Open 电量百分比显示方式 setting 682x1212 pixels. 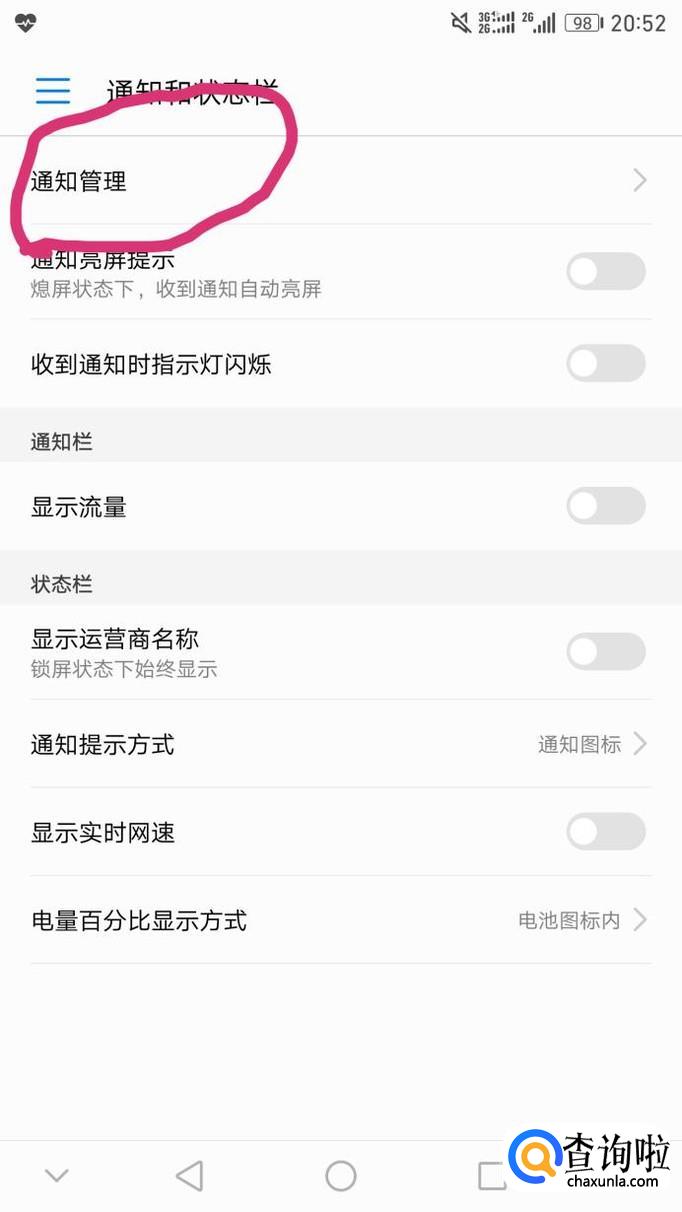click(340, 920)
